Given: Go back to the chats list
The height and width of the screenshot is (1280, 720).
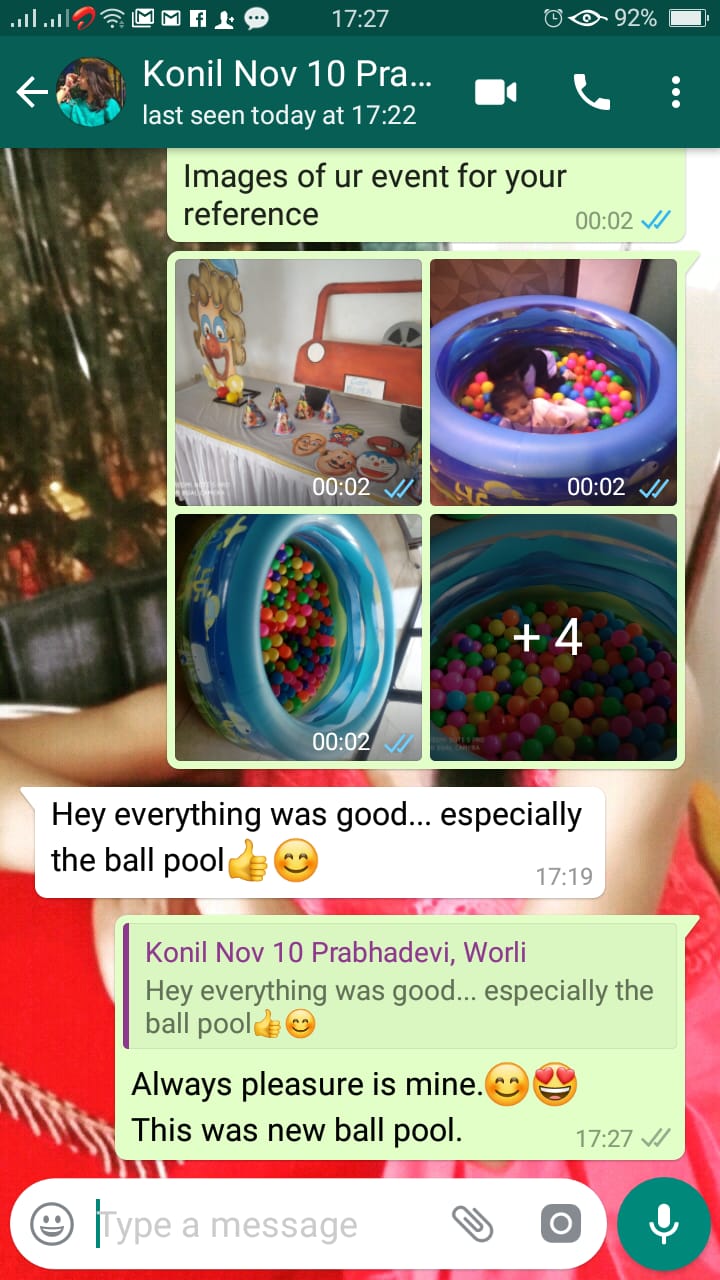Looking at the screenshot, I should point(32,93).
